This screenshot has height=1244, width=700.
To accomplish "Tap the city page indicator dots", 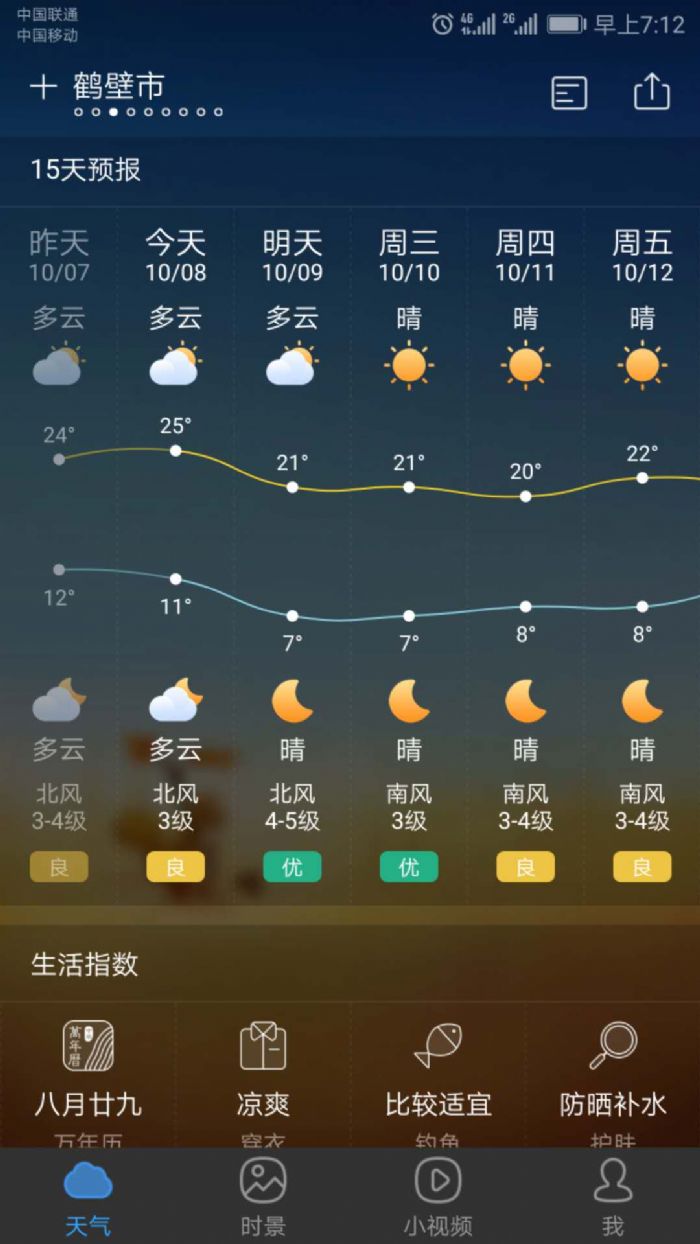I will click(148, 112).
